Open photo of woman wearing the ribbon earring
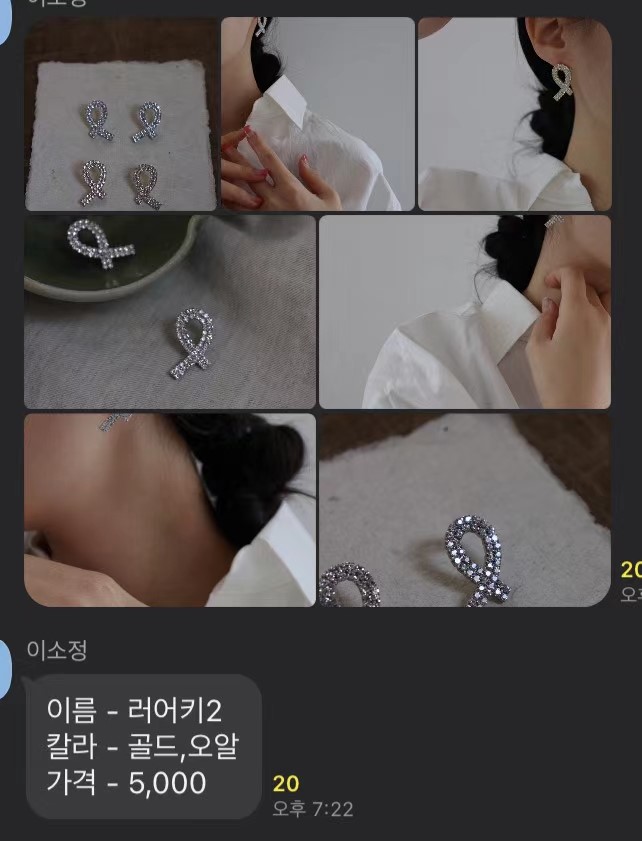 pos(514,113)
